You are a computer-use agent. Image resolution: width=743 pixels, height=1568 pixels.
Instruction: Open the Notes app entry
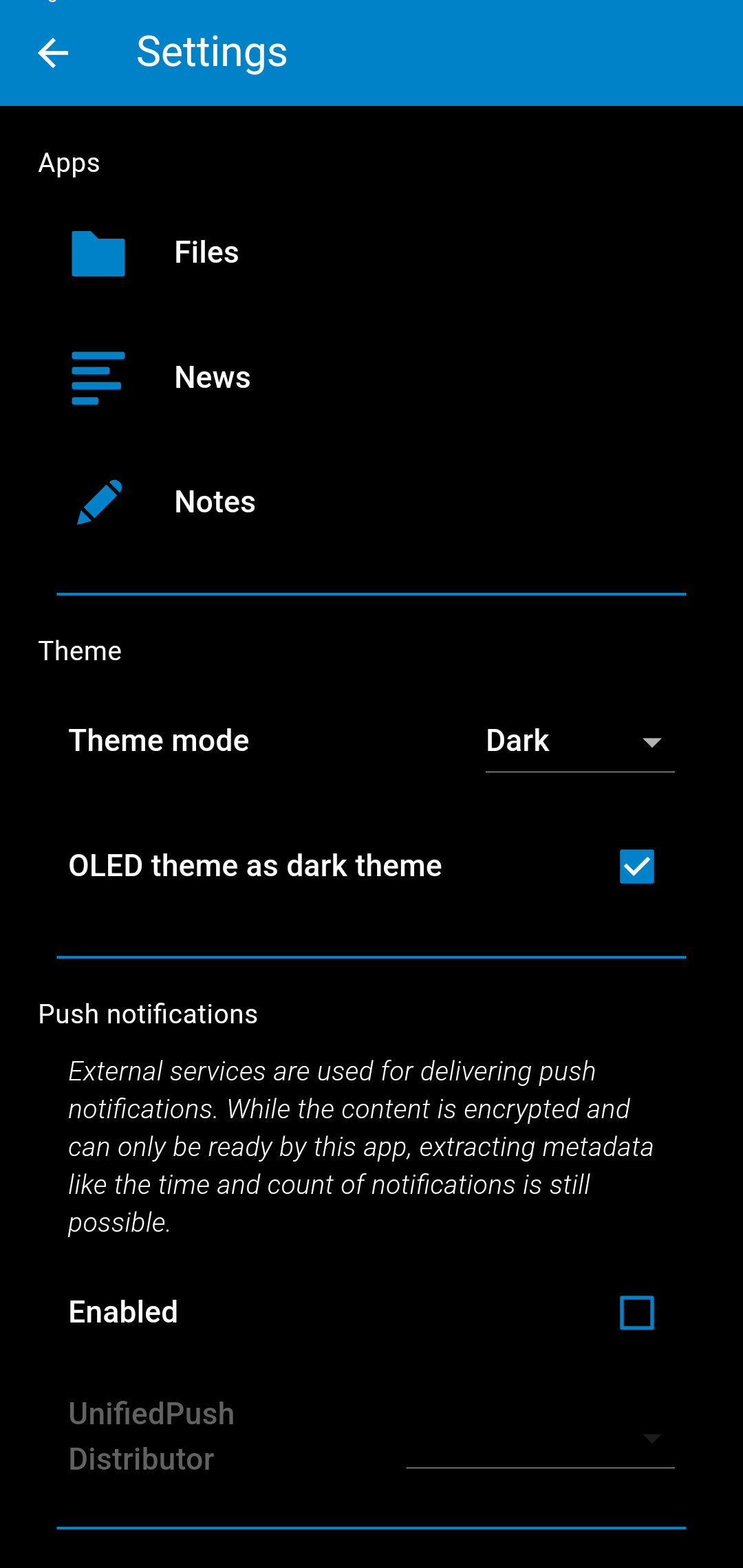(371, 502)
